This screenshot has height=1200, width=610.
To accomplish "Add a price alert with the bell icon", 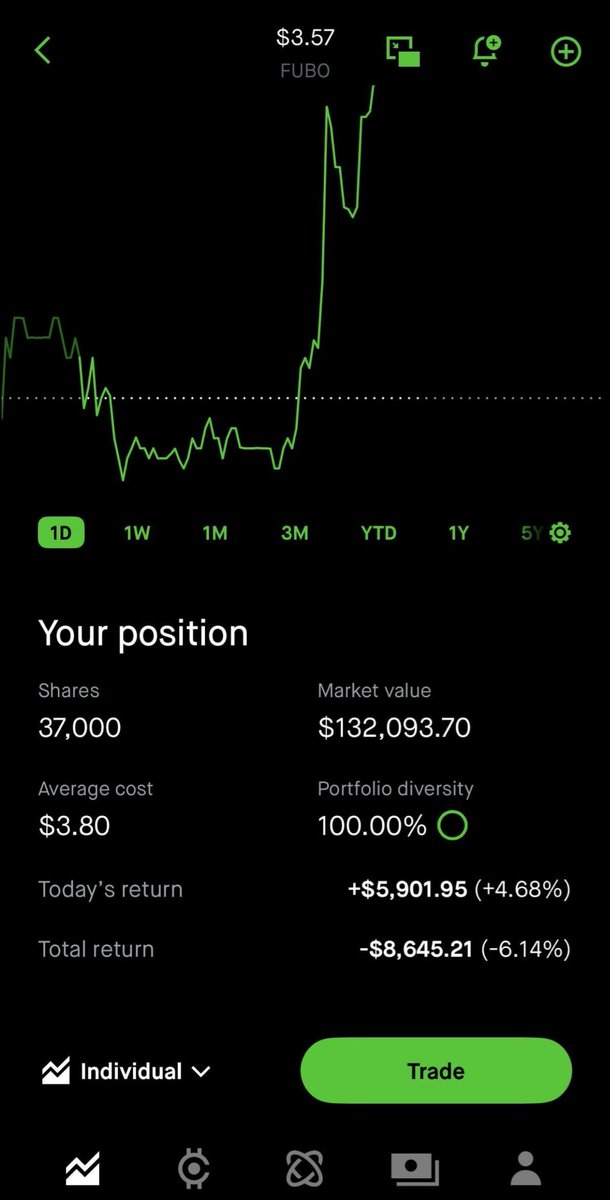I will coord(486,51).
